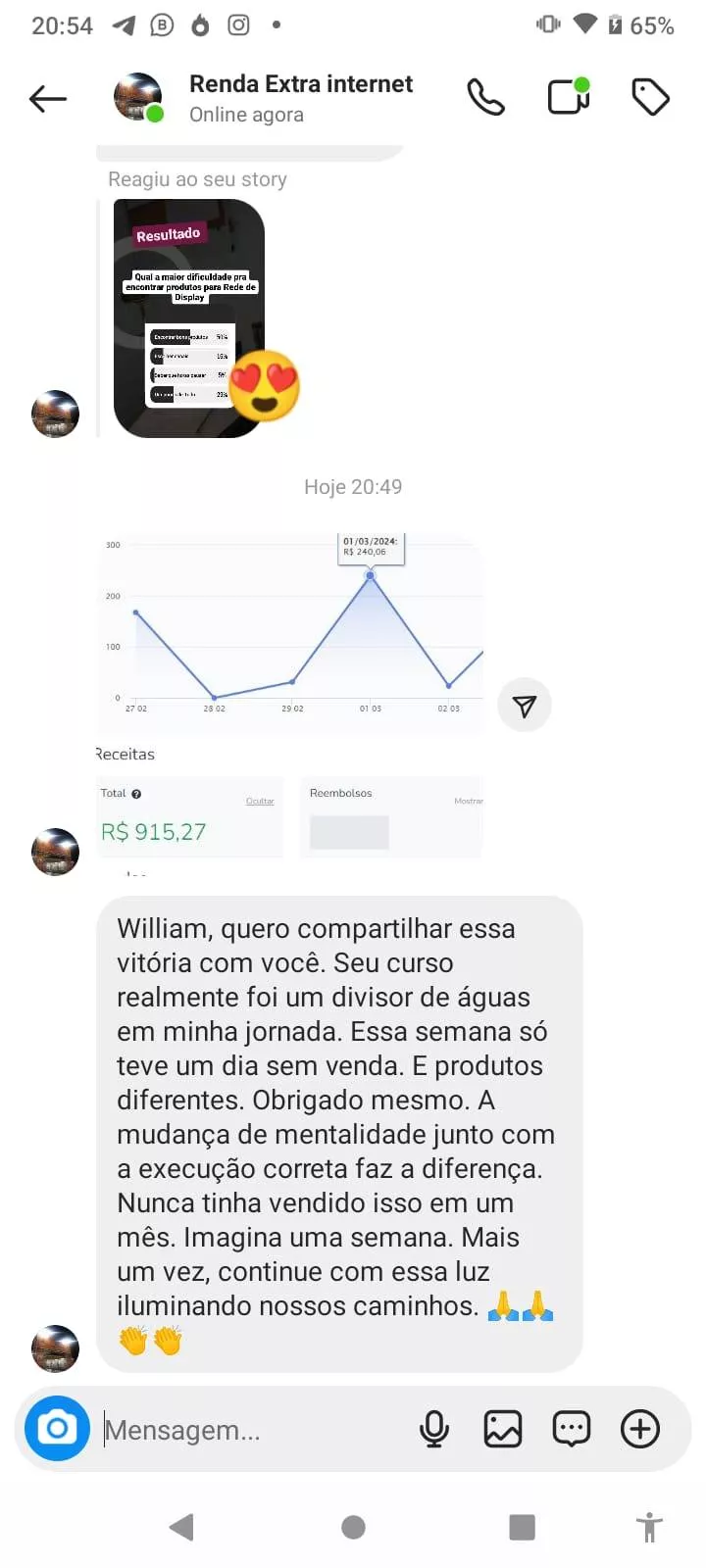Open Renda Extra internet profile header
The height and width of the screenshot is (1568, 706).
point(300,98)
